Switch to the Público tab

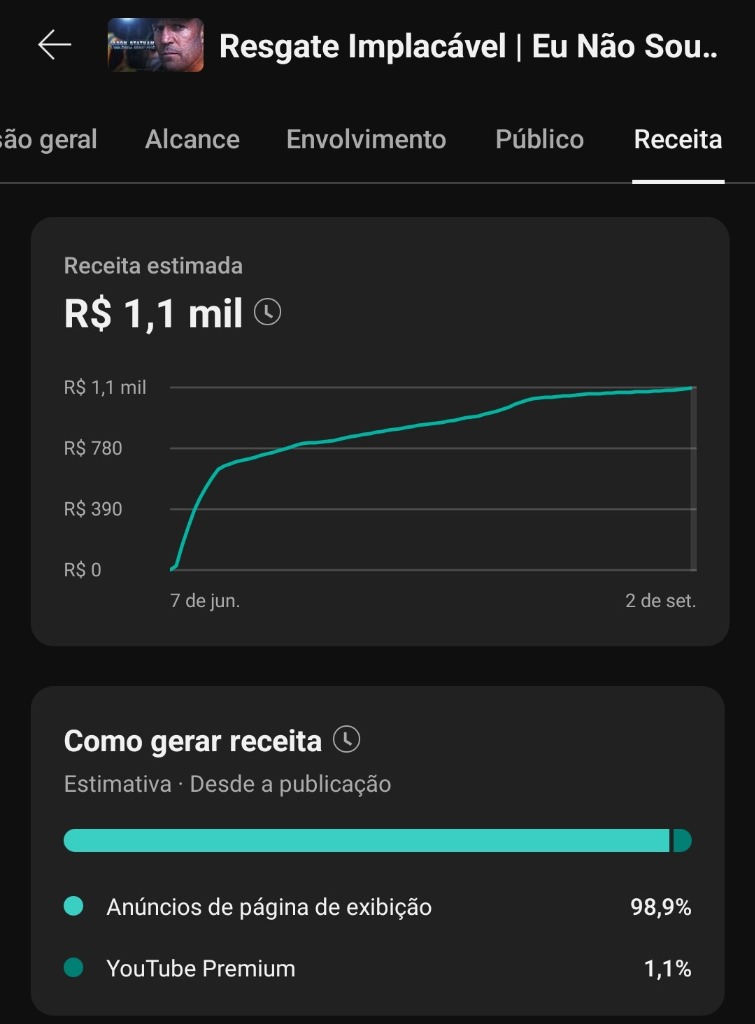pyautogui.click(x=538, y=140)
